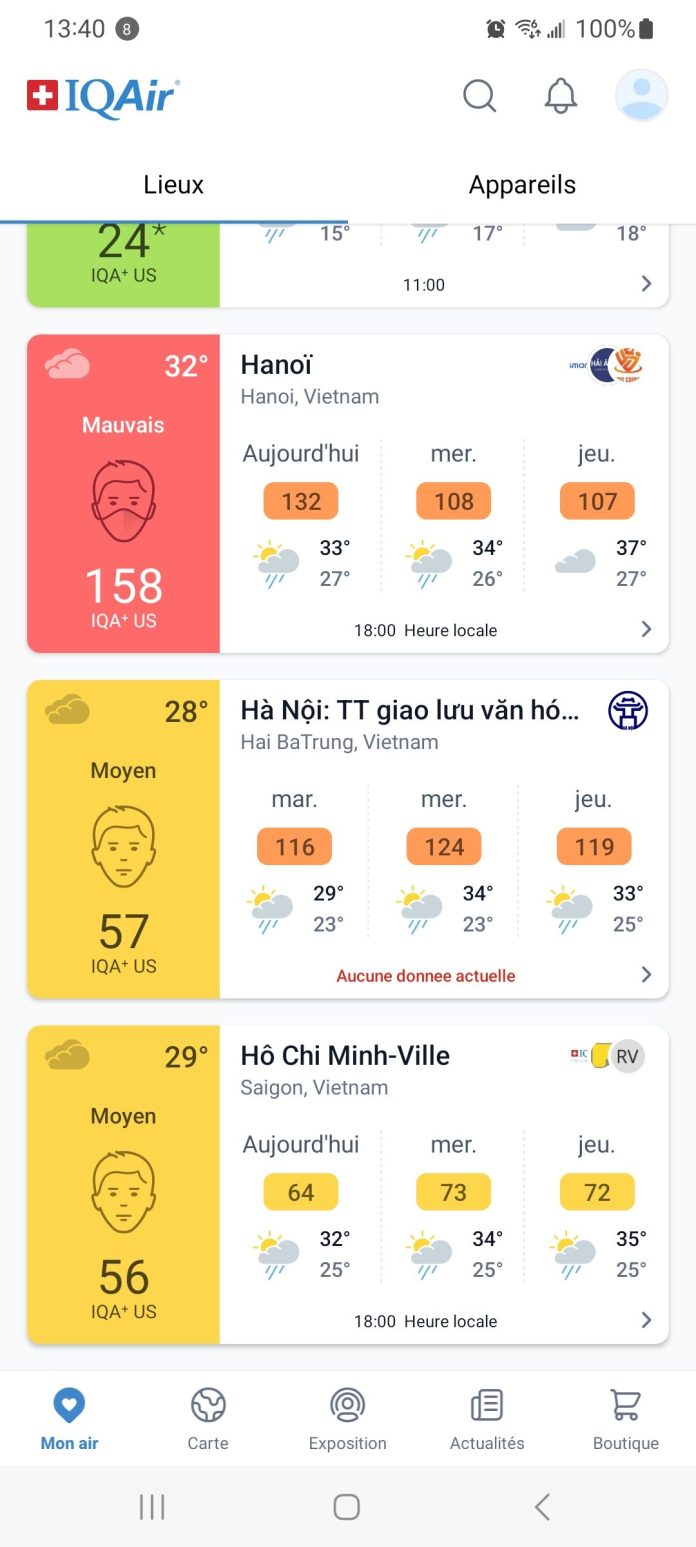Open the notifications bell
Screen dimensions: 696x1547
coord(561,96)
